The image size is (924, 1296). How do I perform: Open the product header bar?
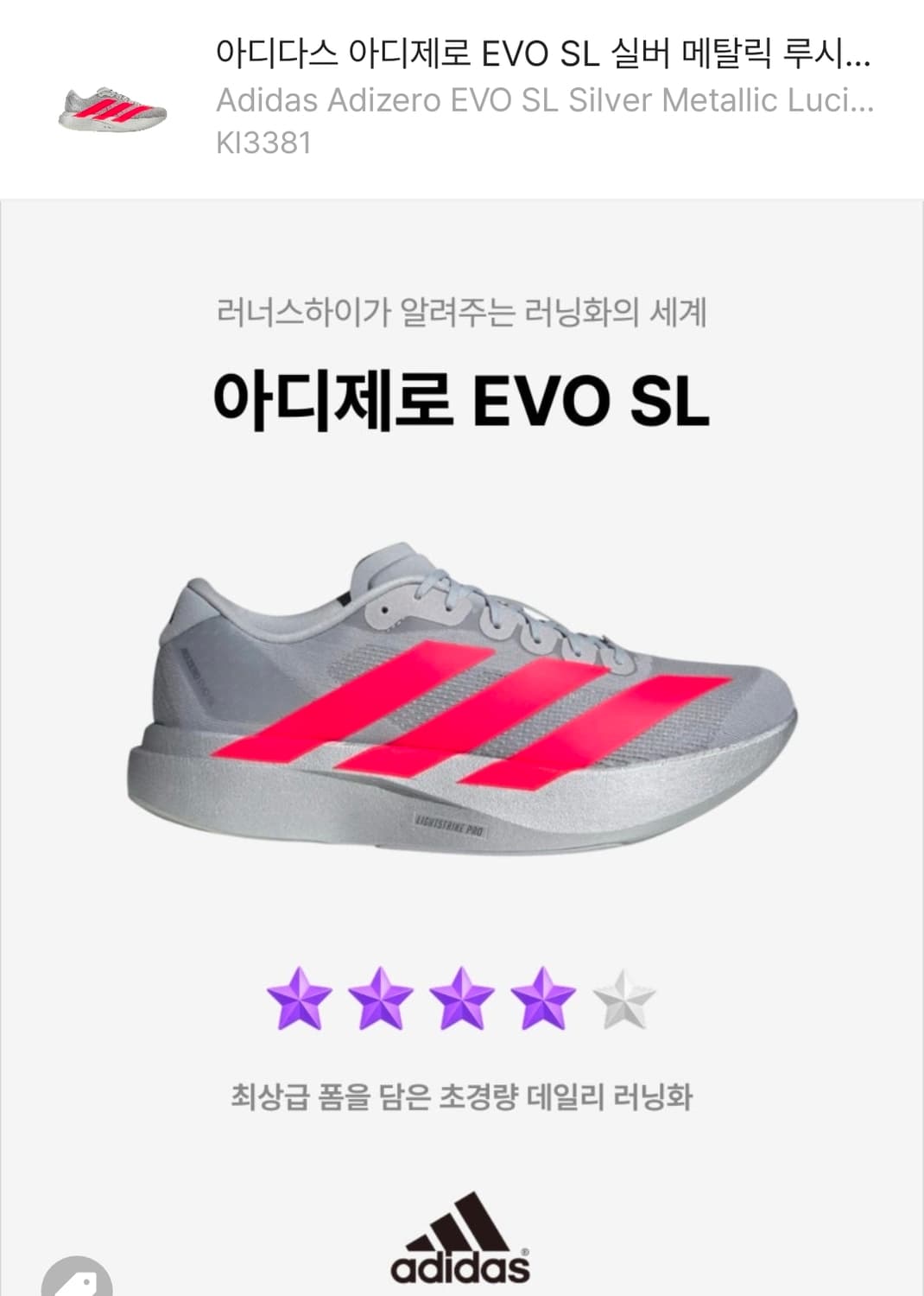tap(461, 95)
